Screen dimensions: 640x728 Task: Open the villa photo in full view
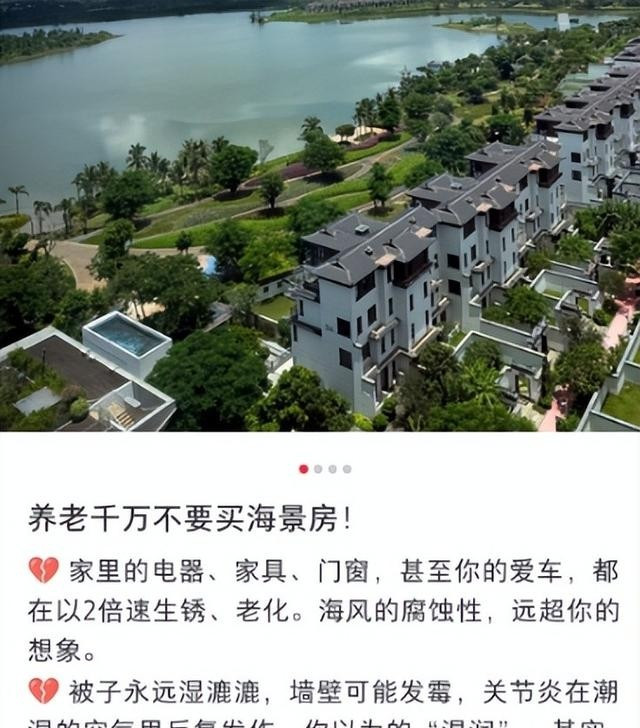[x=320, y=215]
